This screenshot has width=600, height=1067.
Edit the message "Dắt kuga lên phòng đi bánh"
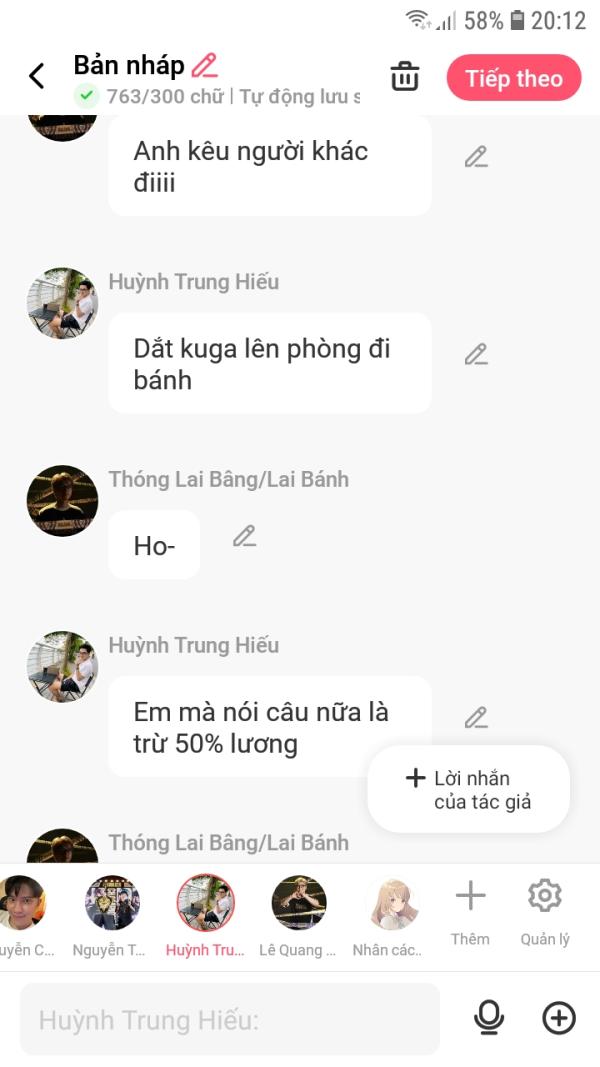[x=476, y=354]
